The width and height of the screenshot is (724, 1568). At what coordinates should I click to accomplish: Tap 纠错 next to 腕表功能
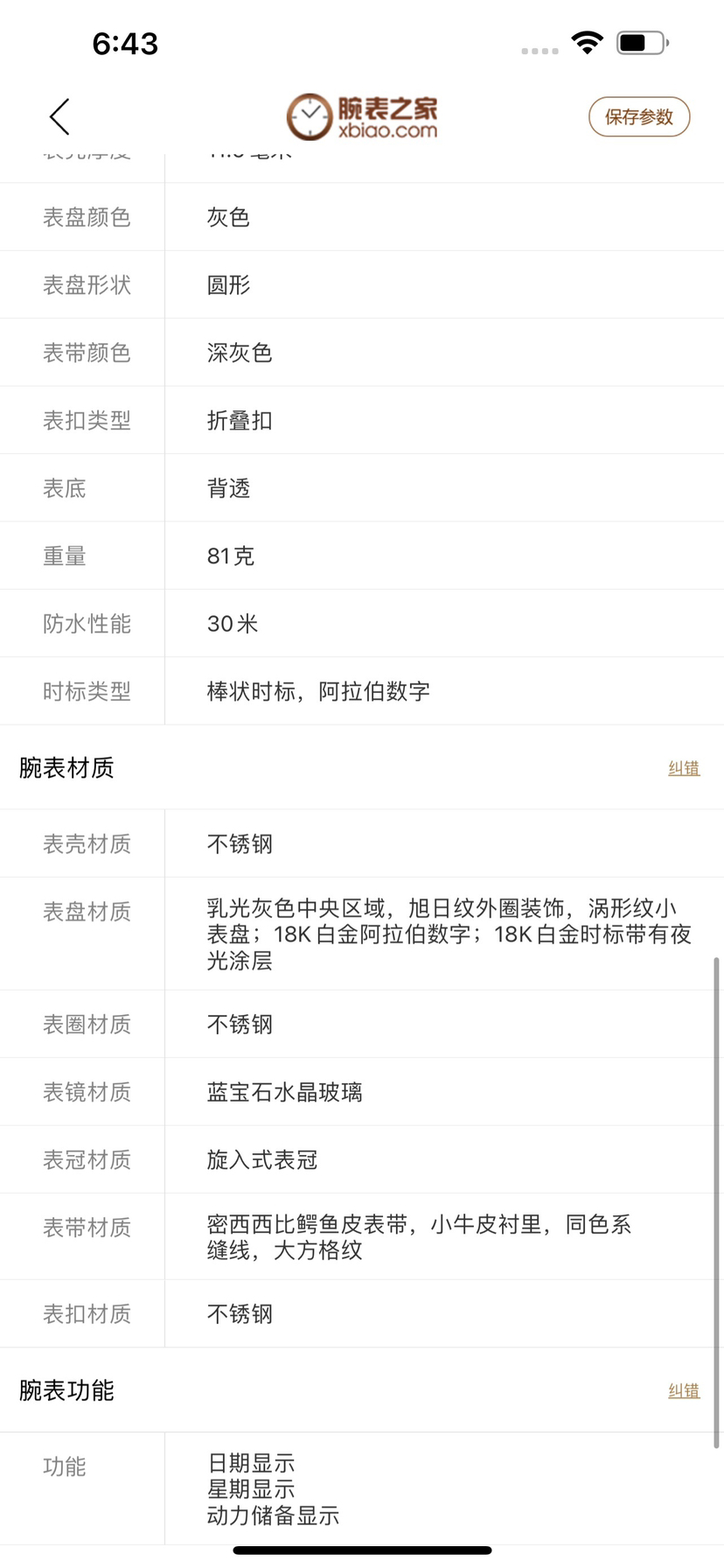683,1390
